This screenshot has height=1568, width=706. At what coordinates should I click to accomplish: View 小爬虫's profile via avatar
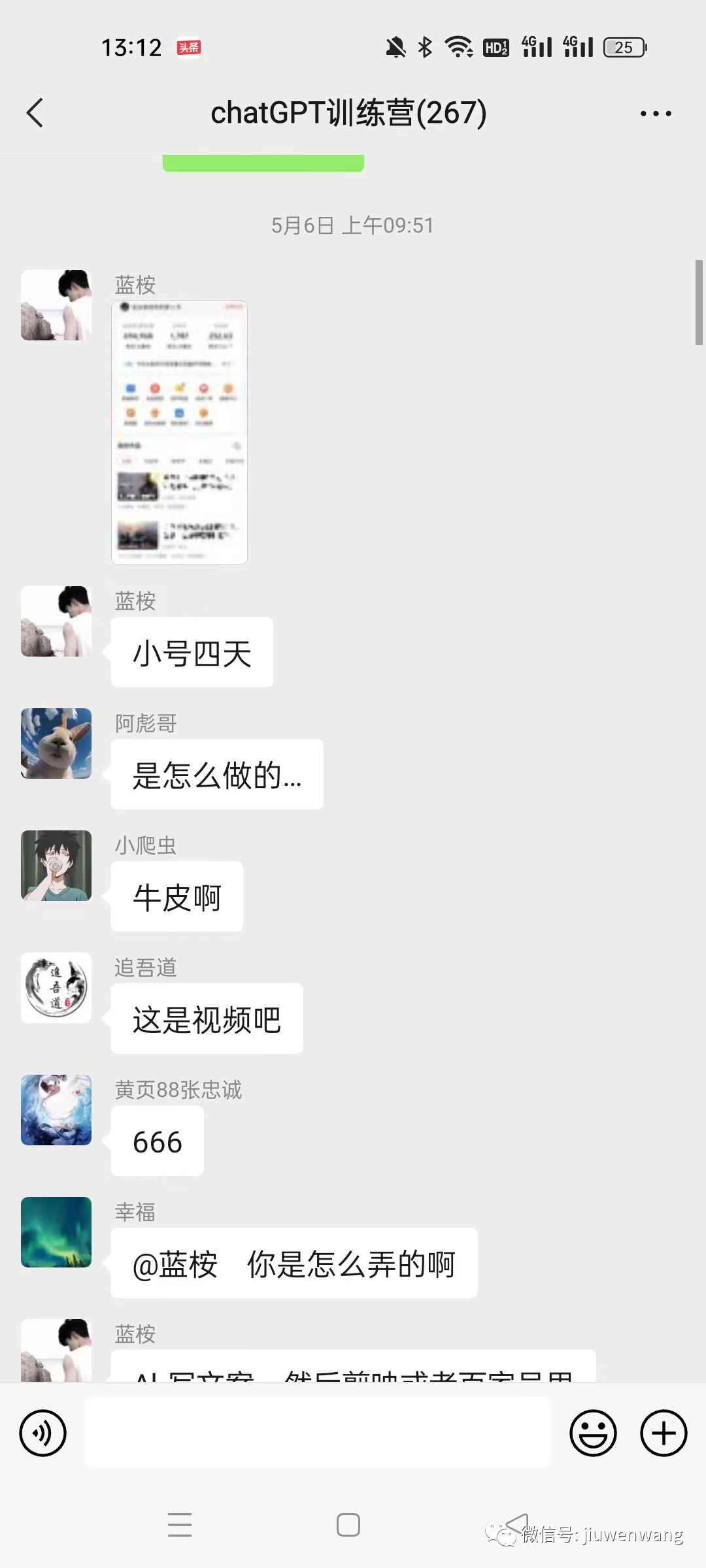(x=56, y=866)
